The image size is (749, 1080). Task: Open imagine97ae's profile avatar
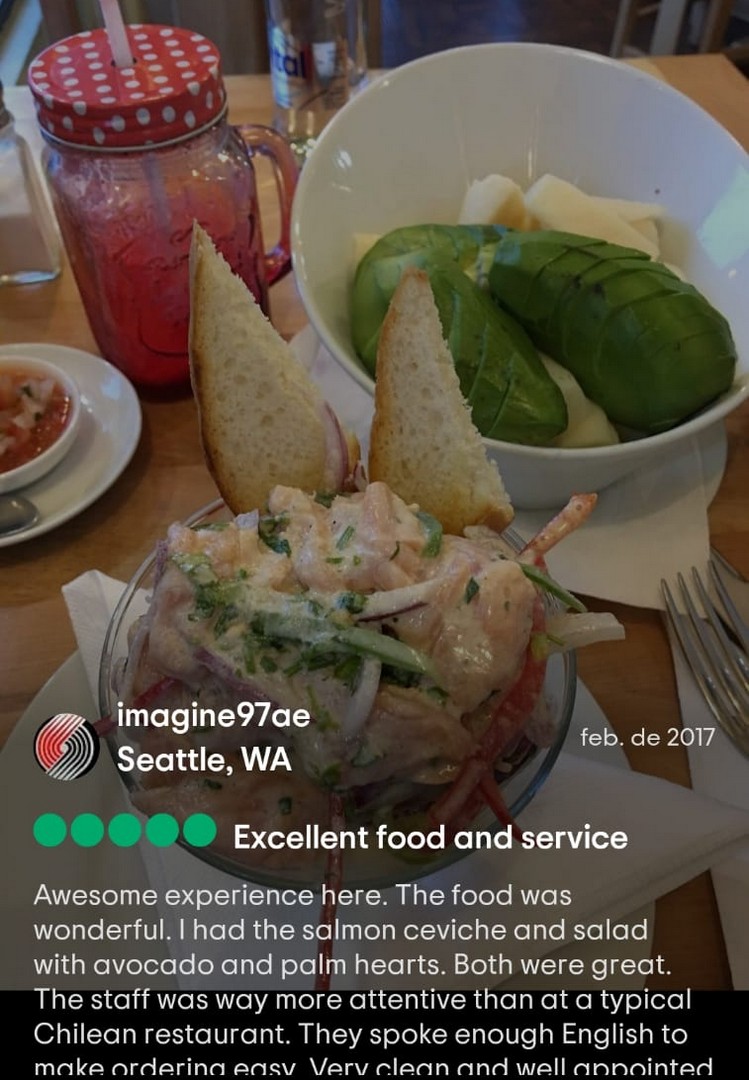(x=66, y=746)
